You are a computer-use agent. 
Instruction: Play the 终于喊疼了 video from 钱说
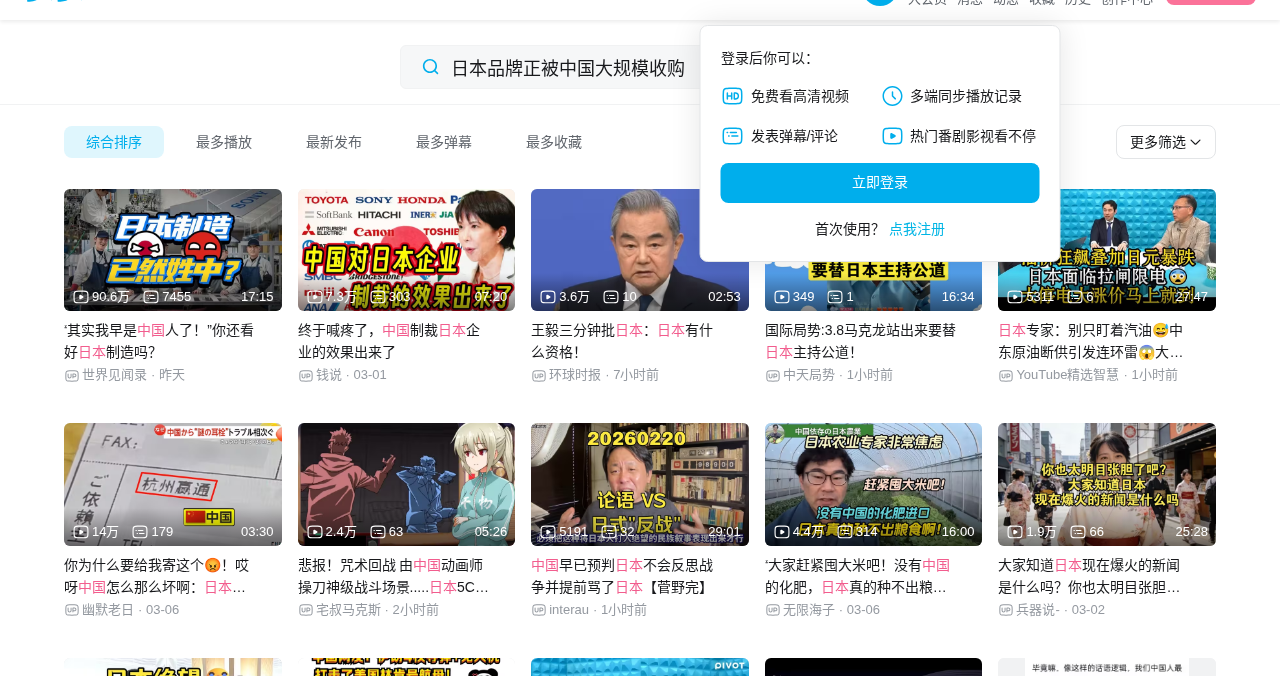point(406,250)
